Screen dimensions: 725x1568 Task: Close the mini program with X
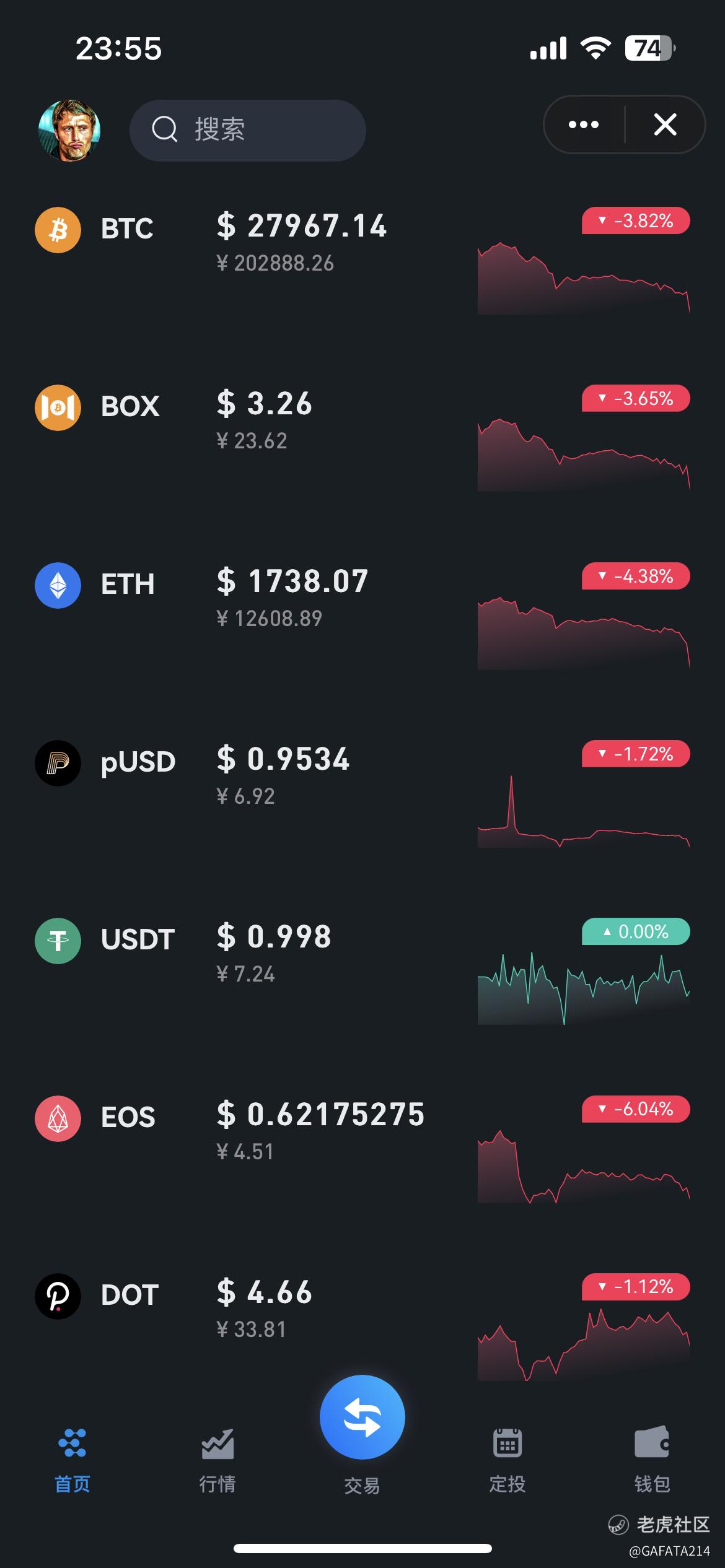[665, 124]
